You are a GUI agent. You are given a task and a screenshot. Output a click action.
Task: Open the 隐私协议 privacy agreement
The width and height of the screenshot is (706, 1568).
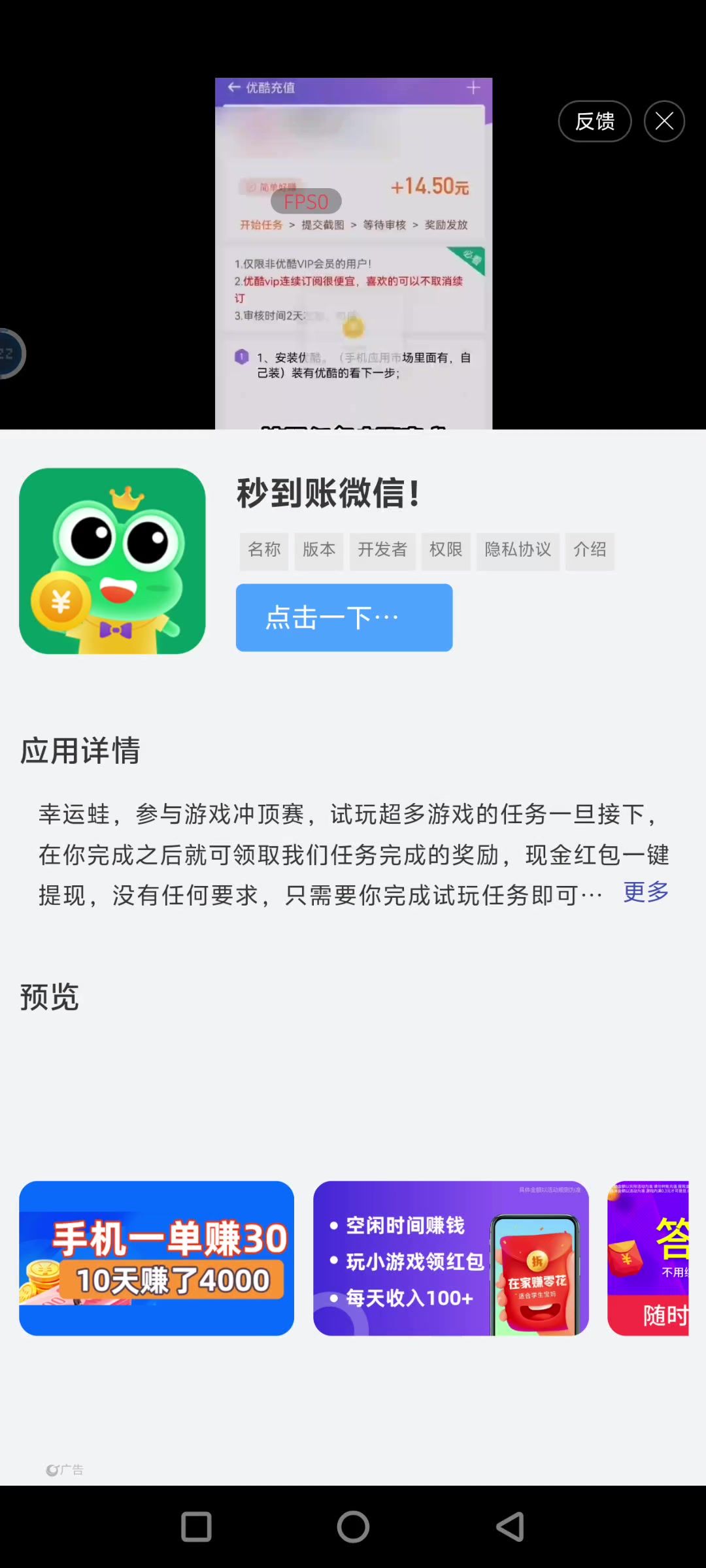tap(518, 550)
